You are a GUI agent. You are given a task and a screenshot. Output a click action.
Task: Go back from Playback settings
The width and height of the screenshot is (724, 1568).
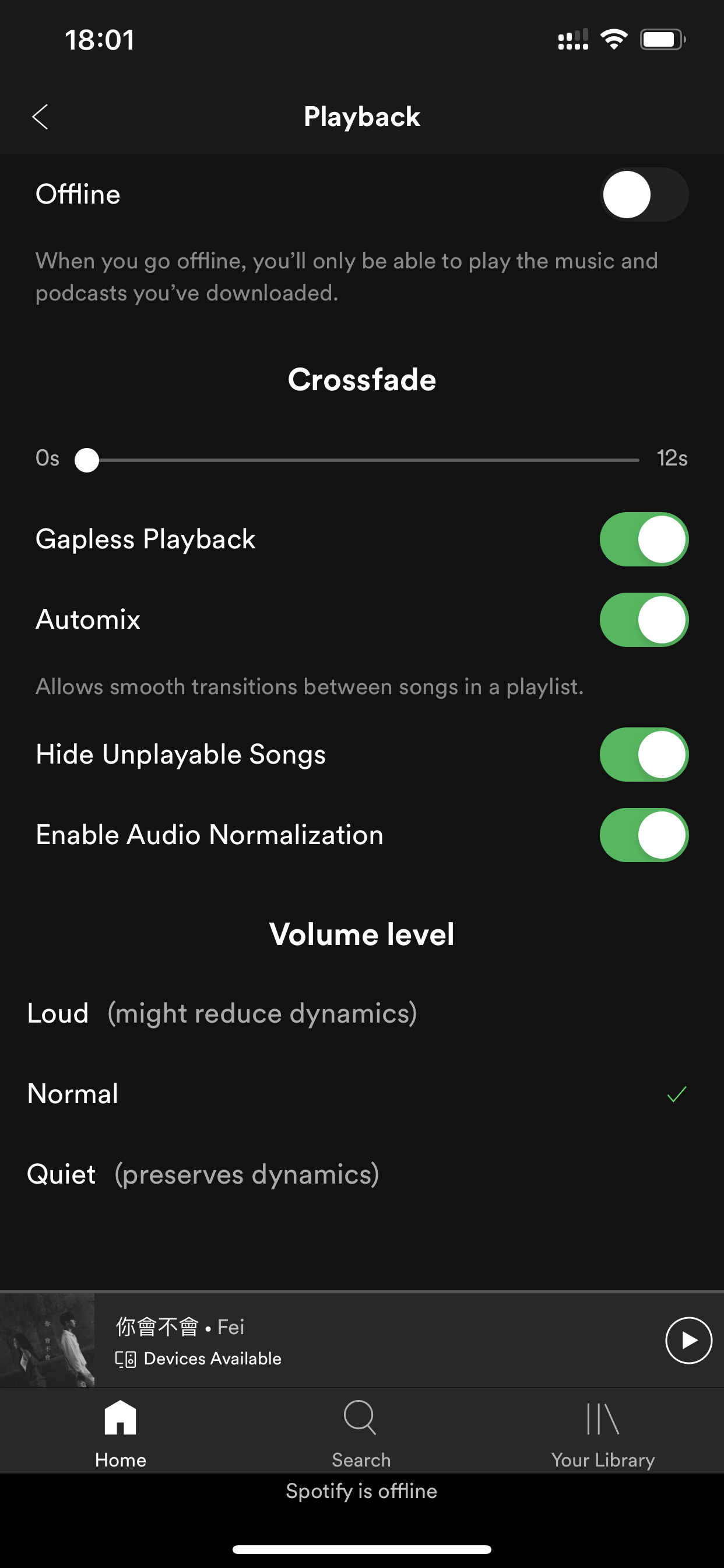pyautogui.click(x=40, y=117)
